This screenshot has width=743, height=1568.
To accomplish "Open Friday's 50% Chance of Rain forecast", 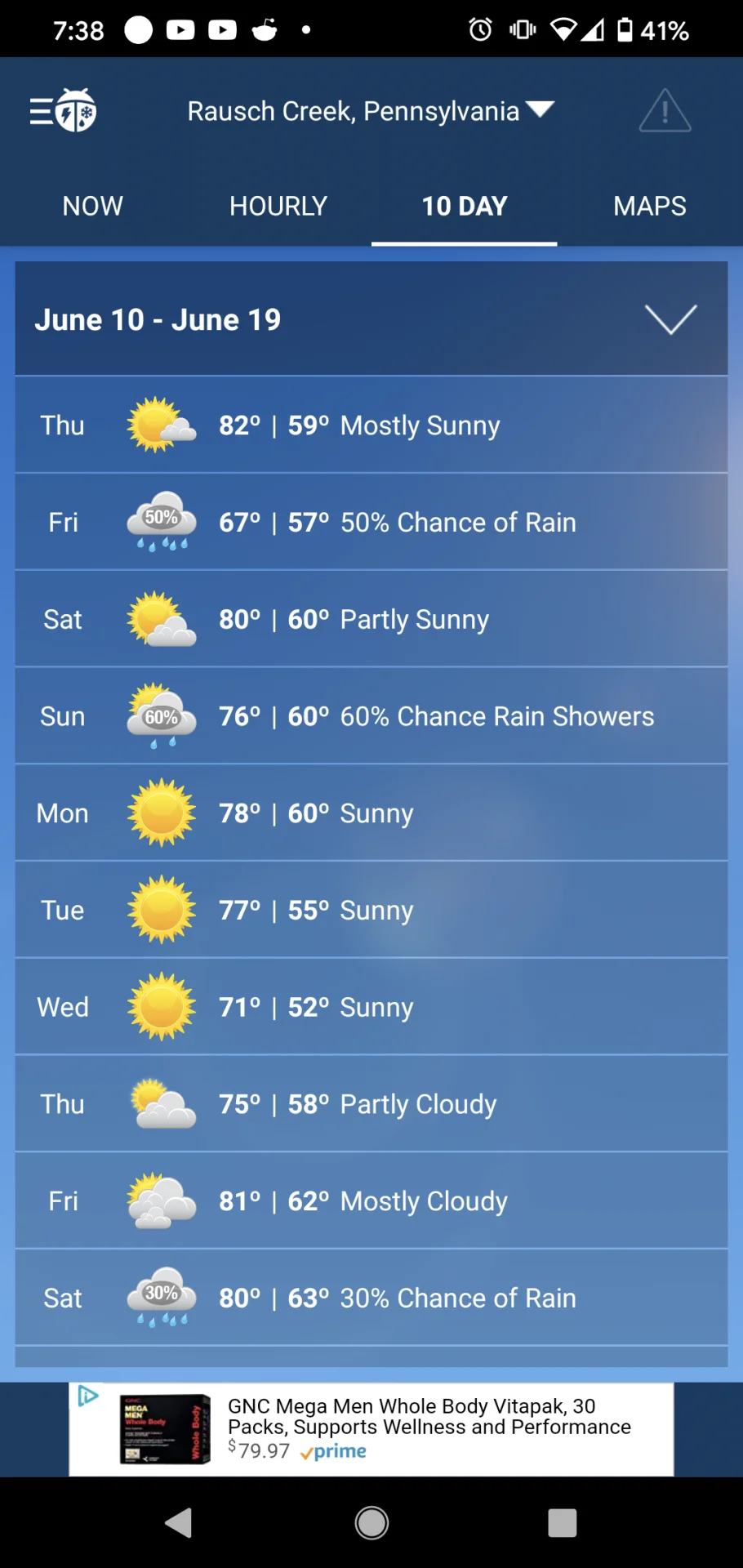I will click(x=371, y=522).
